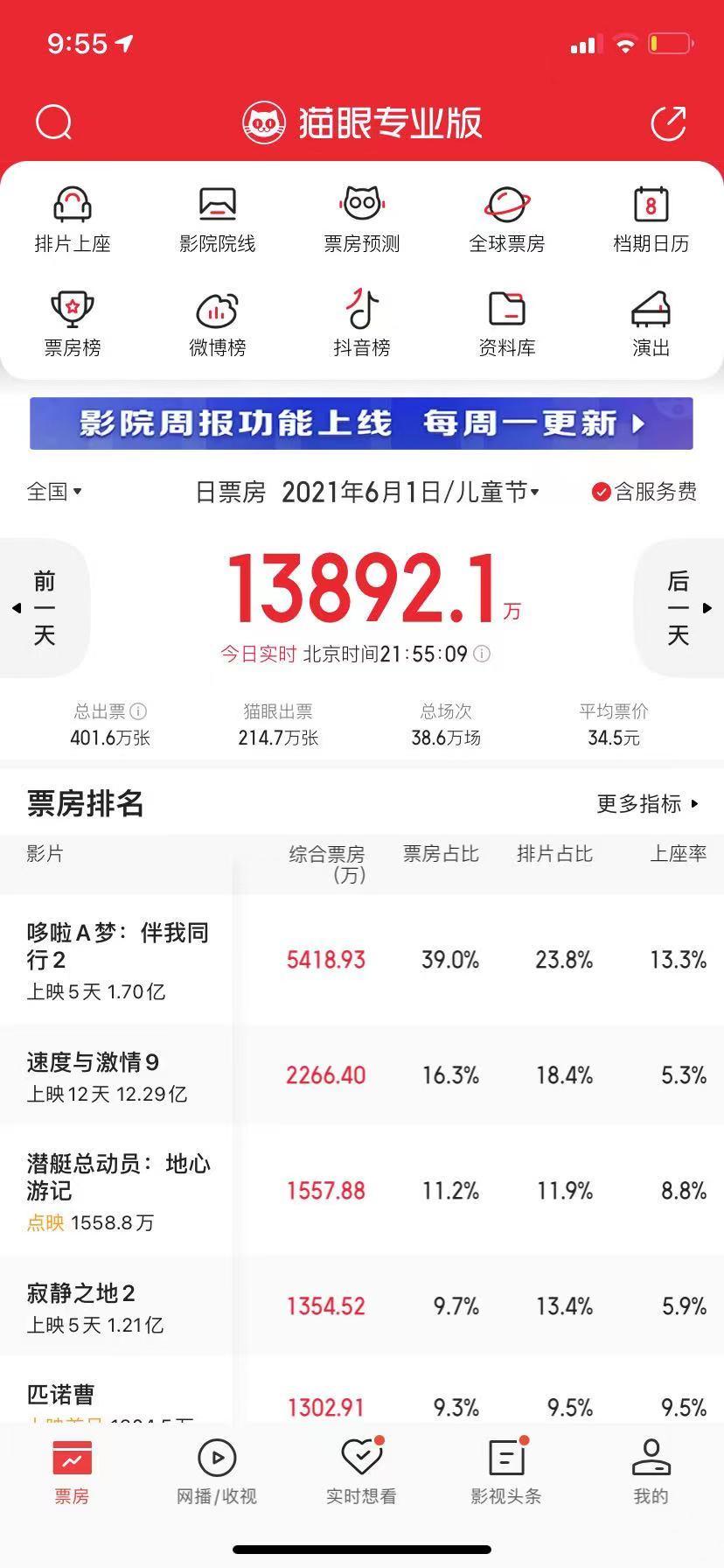Image resolution: width=724 pixels, height=1568 pixels.
Task: Tap the share icon in header
Action: click(x=669, y=122)
